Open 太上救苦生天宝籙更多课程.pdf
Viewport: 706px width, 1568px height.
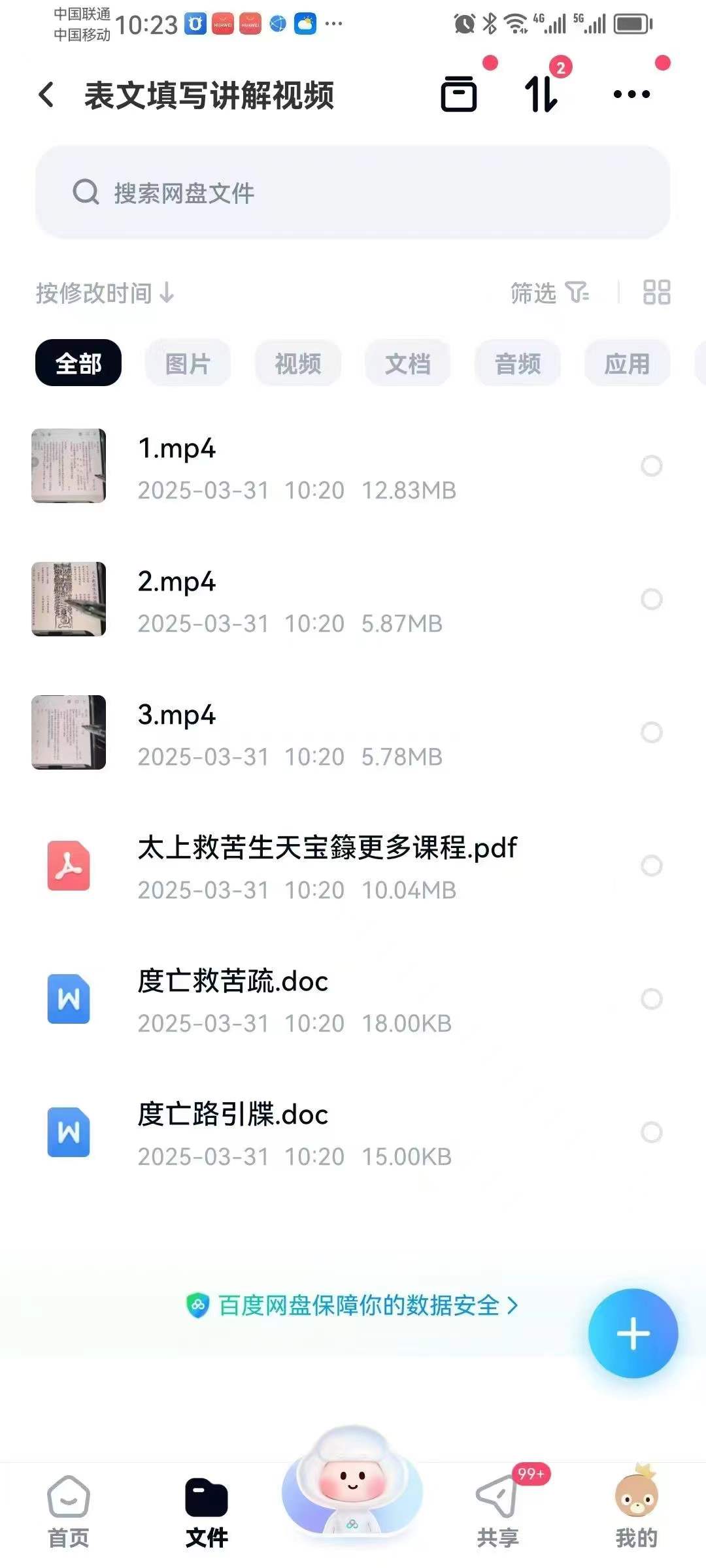tap(327, 848)
